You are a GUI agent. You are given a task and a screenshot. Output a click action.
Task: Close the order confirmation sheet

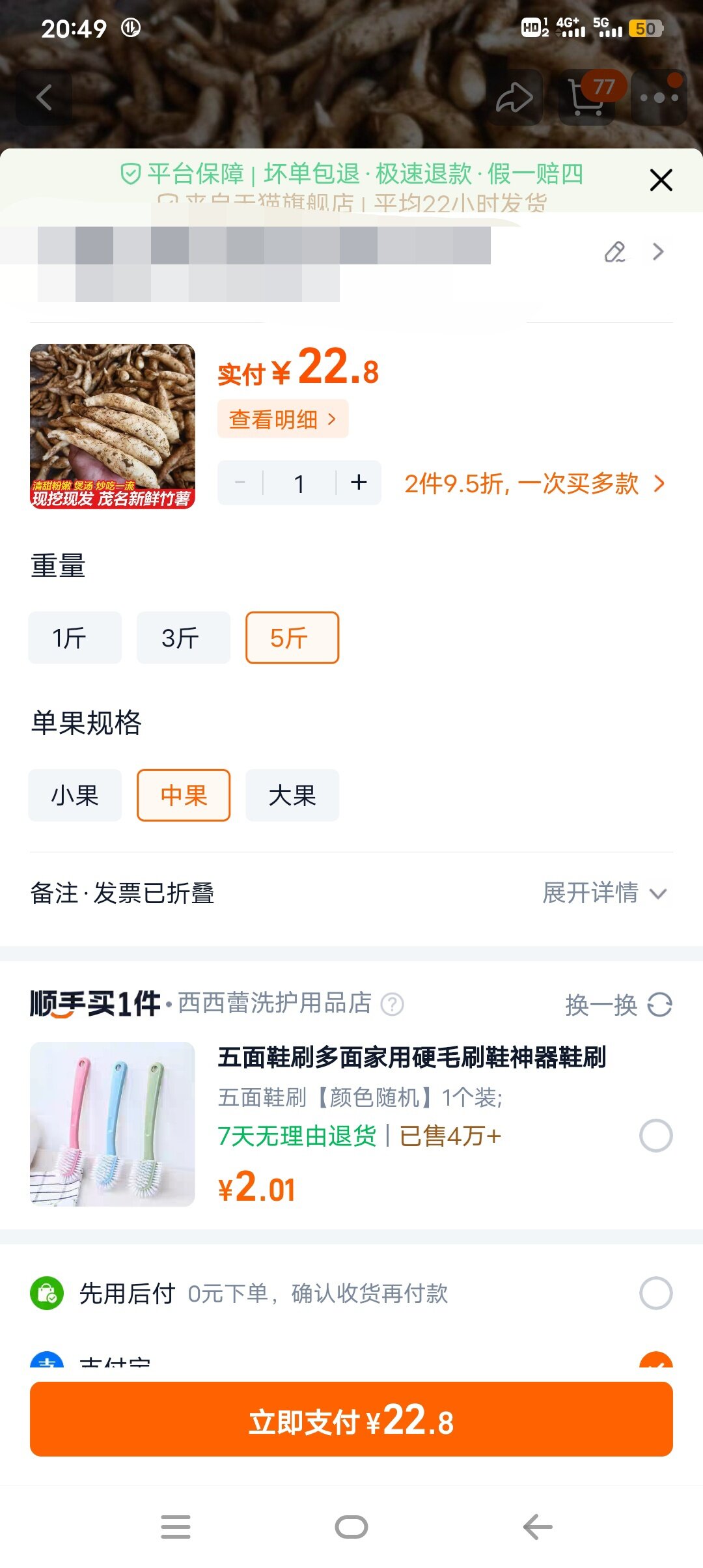(661, 180)
